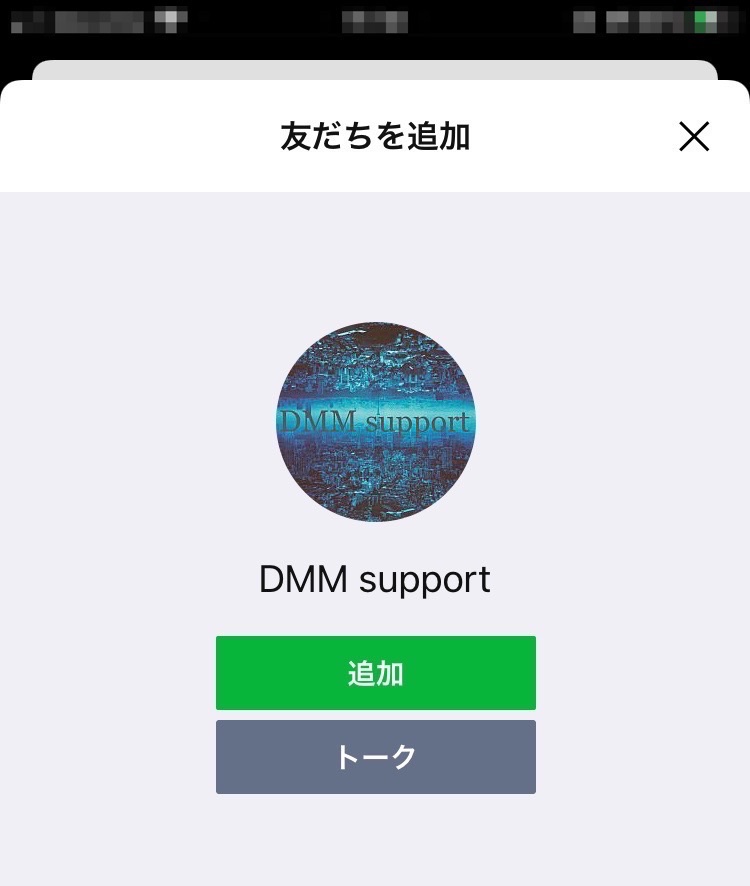
Task: Tap the rounded page edge behind the popup
Action: (x=375, y=72)
